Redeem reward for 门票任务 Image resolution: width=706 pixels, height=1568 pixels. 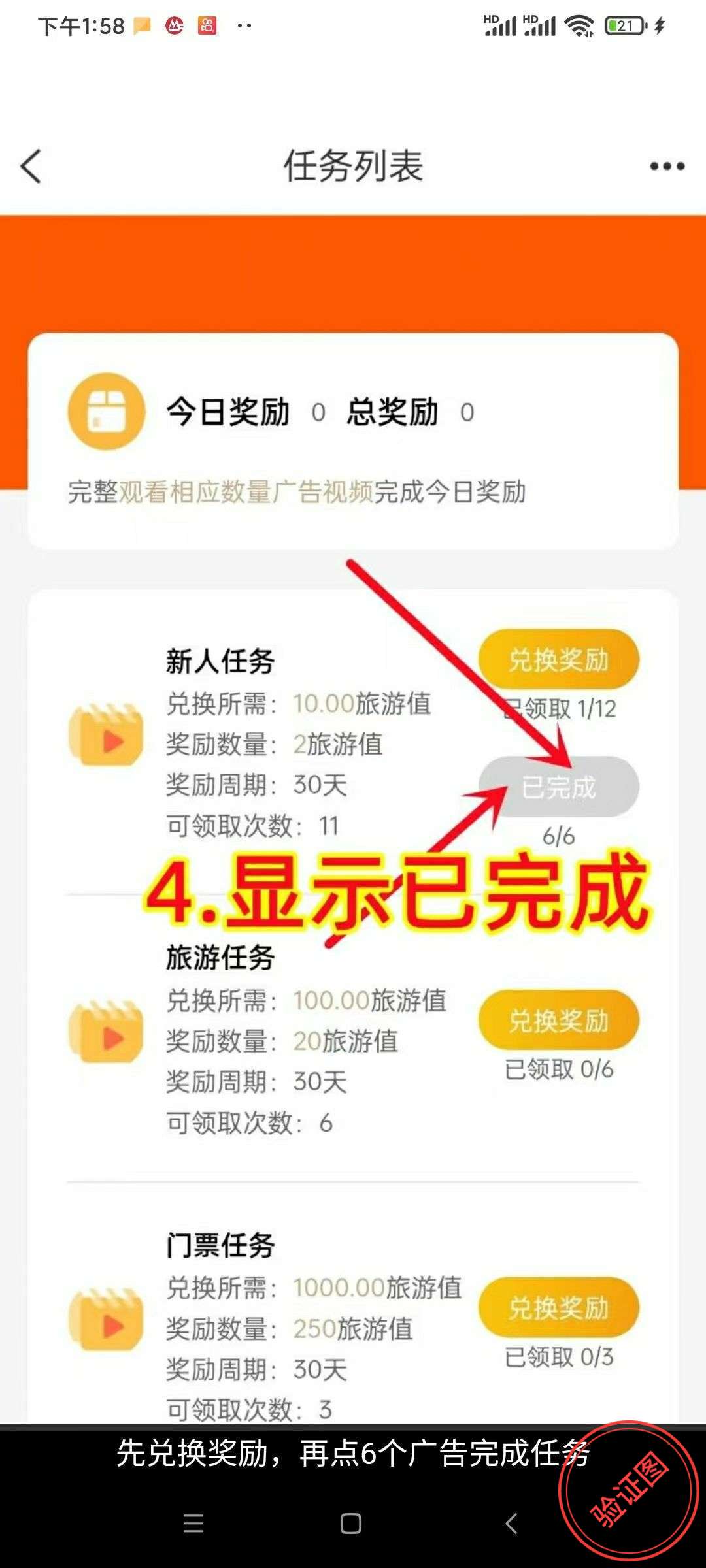(x=559, y=1307)
